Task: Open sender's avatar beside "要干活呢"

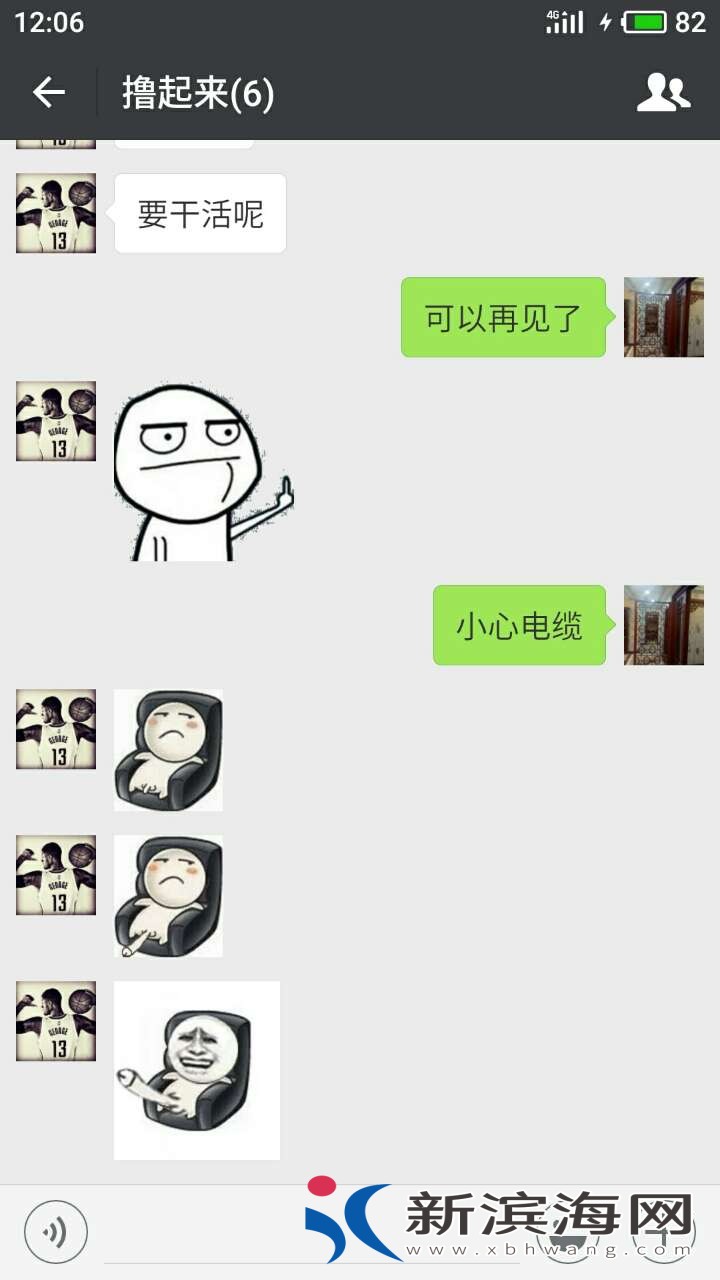Action: coord(56,213)
